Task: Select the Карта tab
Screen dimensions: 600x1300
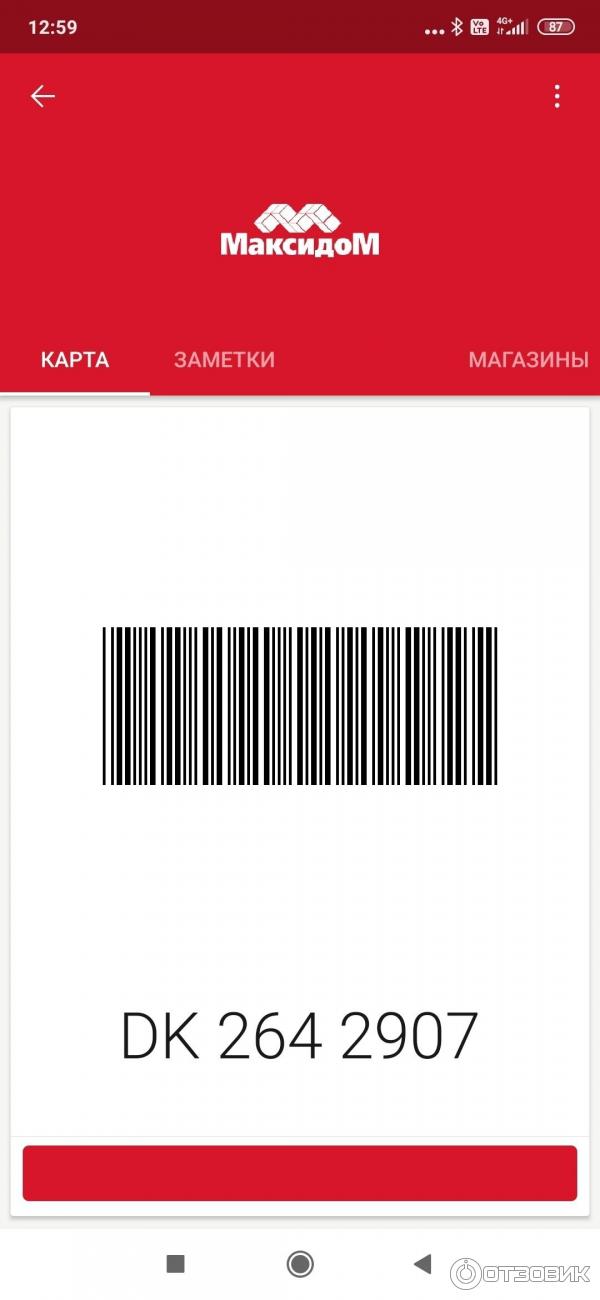Action: (75, 360)
